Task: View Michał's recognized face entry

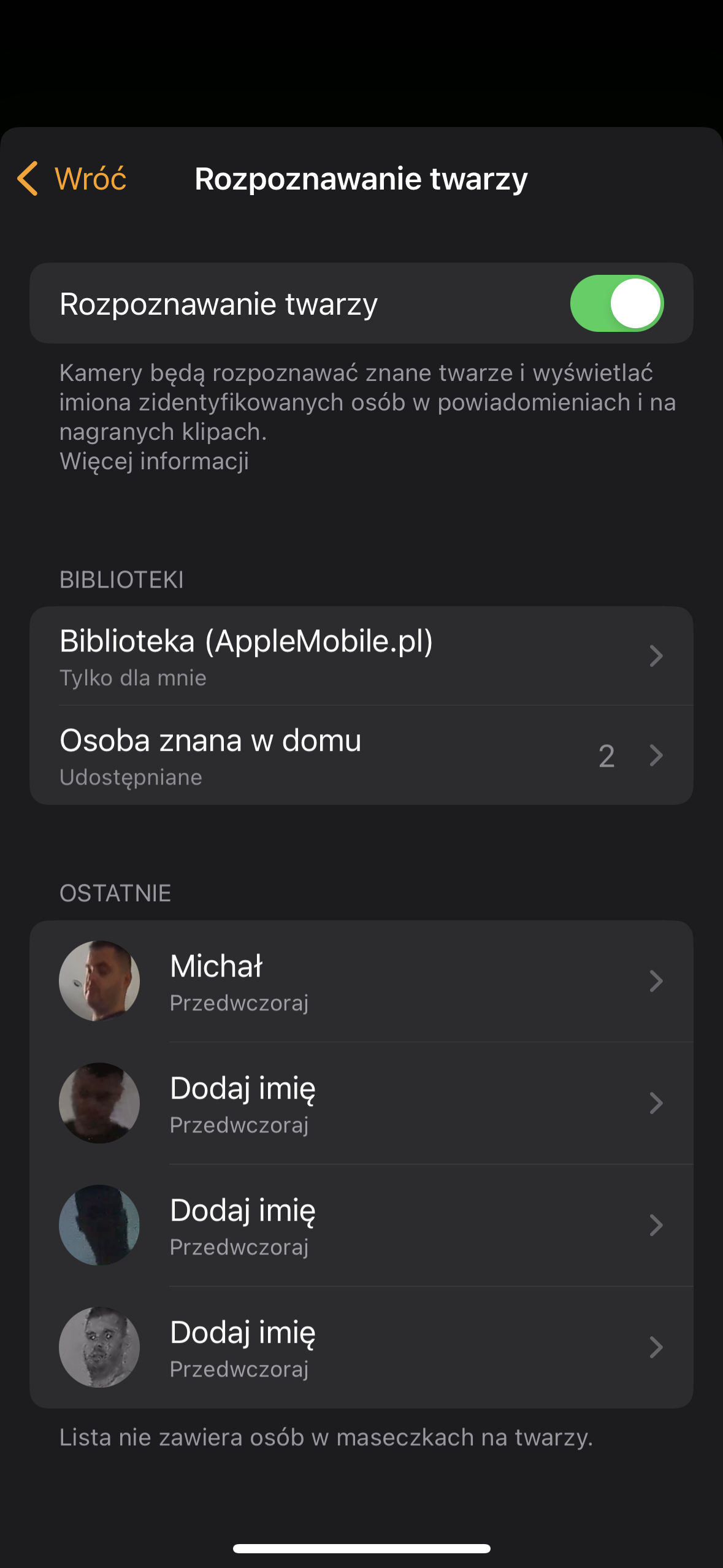Action: click(x=361, y=981)
